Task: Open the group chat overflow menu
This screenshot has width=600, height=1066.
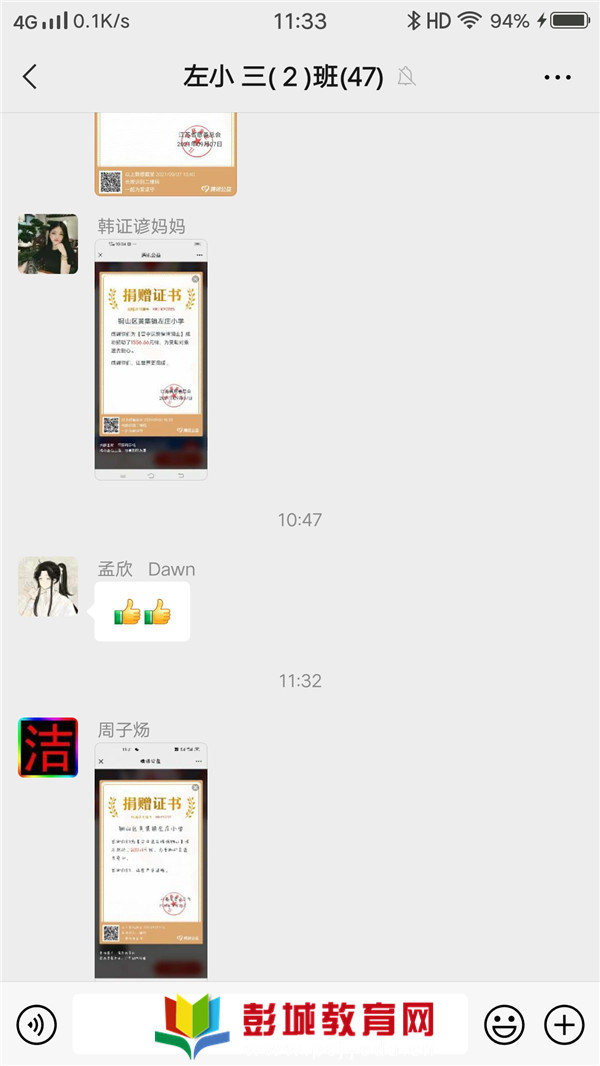Action: [557, 77]
